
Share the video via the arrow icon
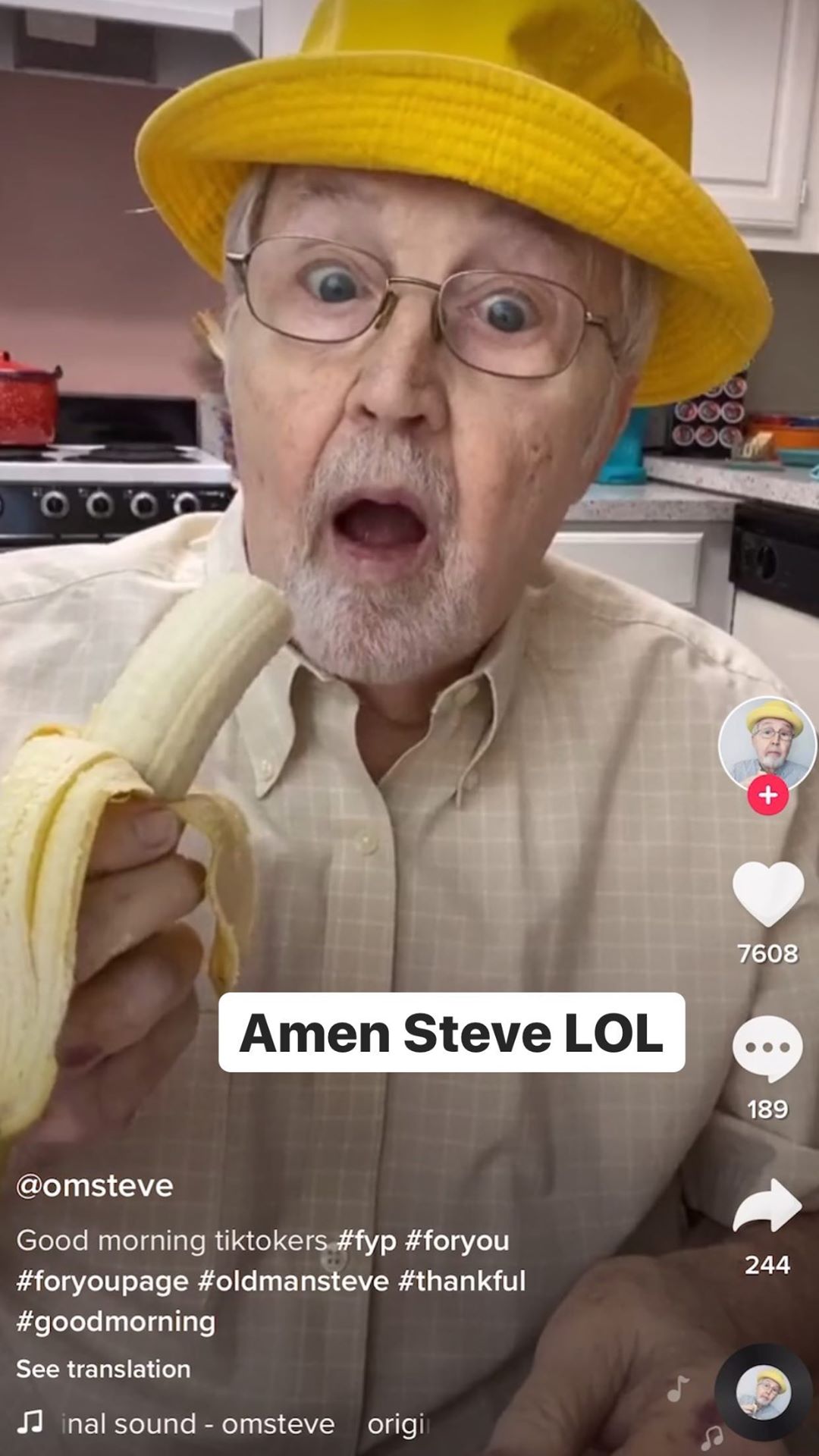tap(767, 1206)
